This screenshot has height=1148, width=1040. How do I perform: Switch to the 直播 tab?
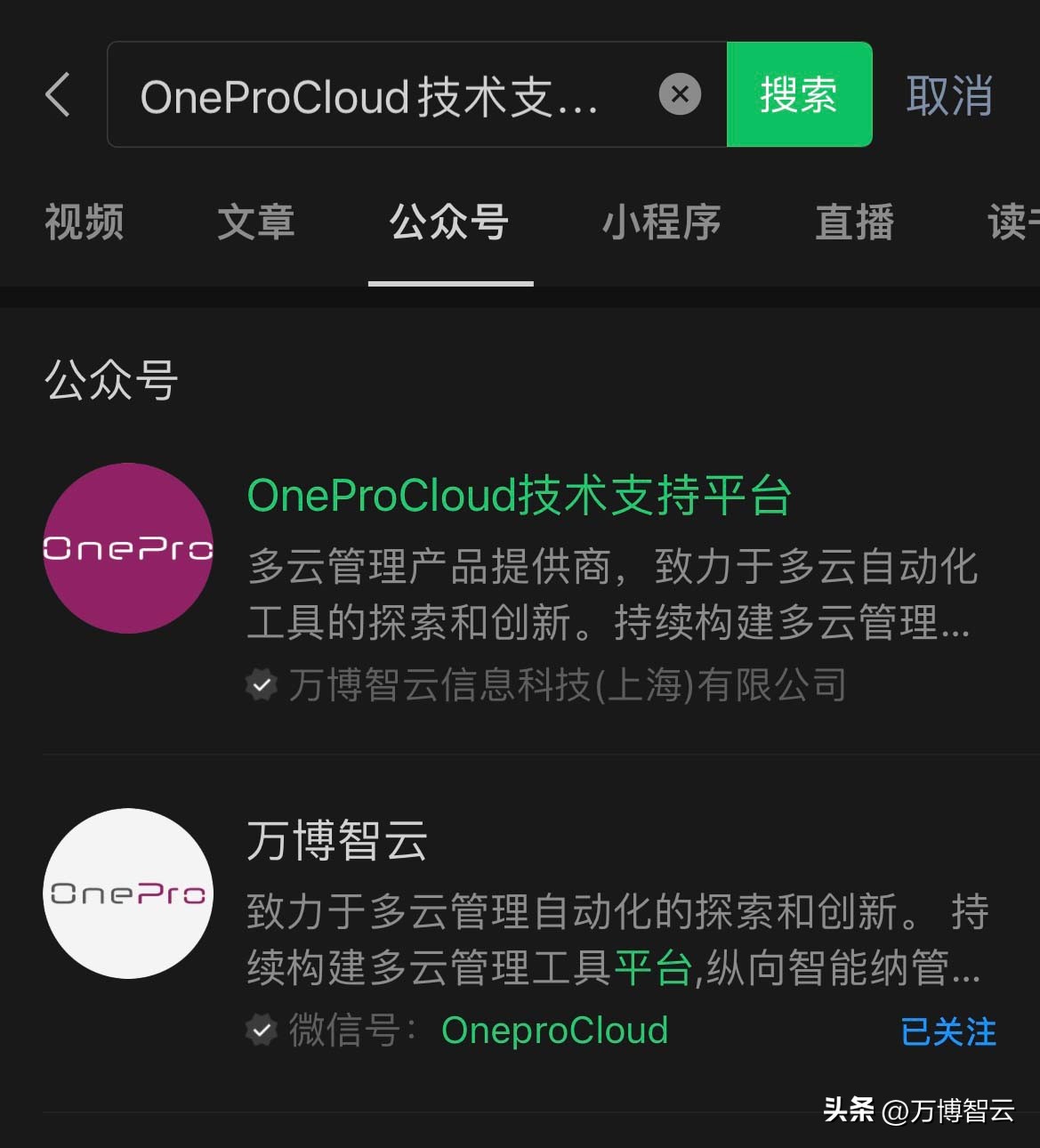854,222
